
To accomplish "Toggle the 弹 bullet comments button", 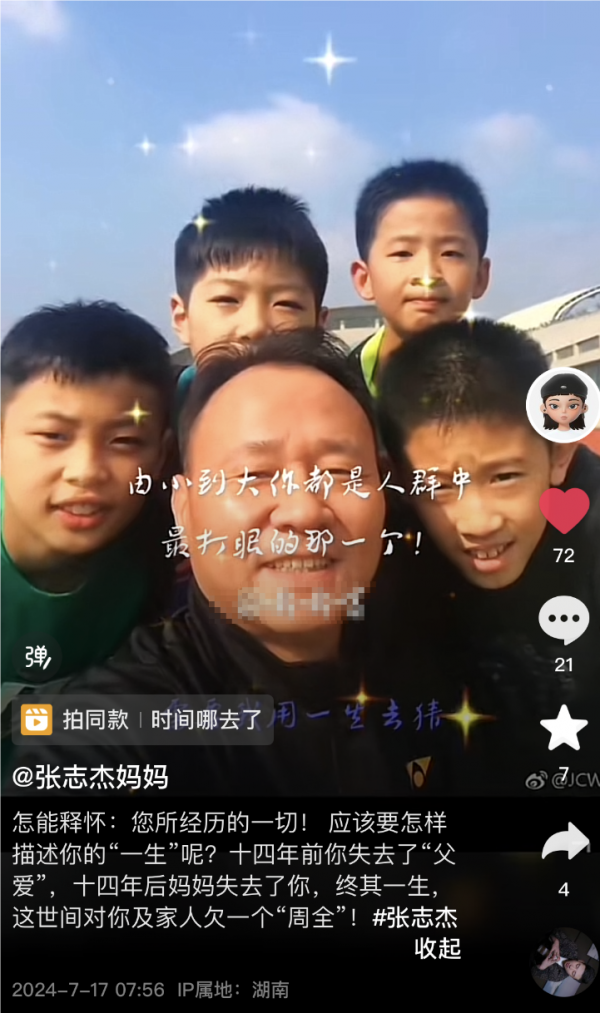I will 37,656.
